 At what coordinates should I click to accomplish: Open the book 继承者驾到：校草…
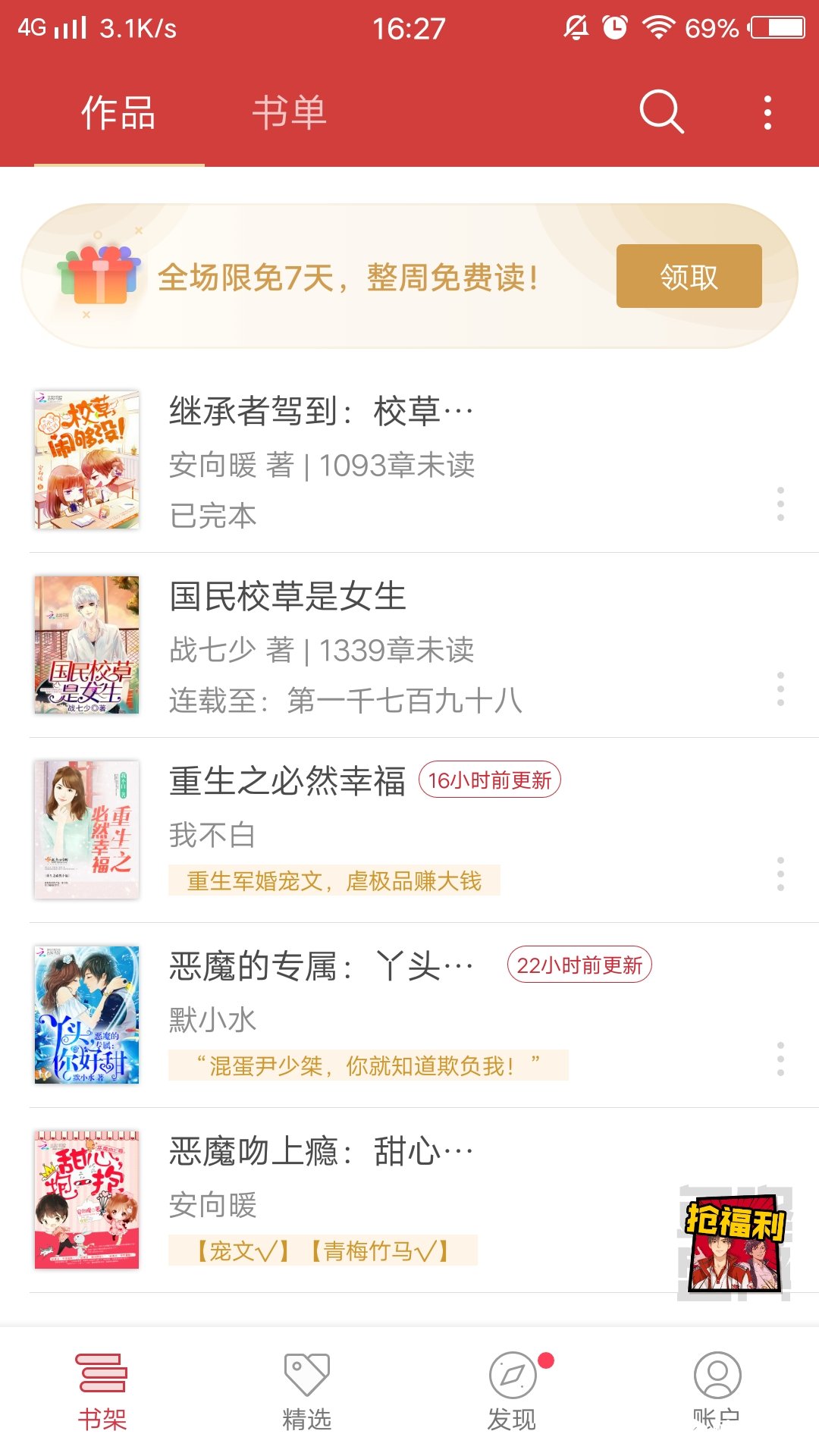(x=320, y=412)
